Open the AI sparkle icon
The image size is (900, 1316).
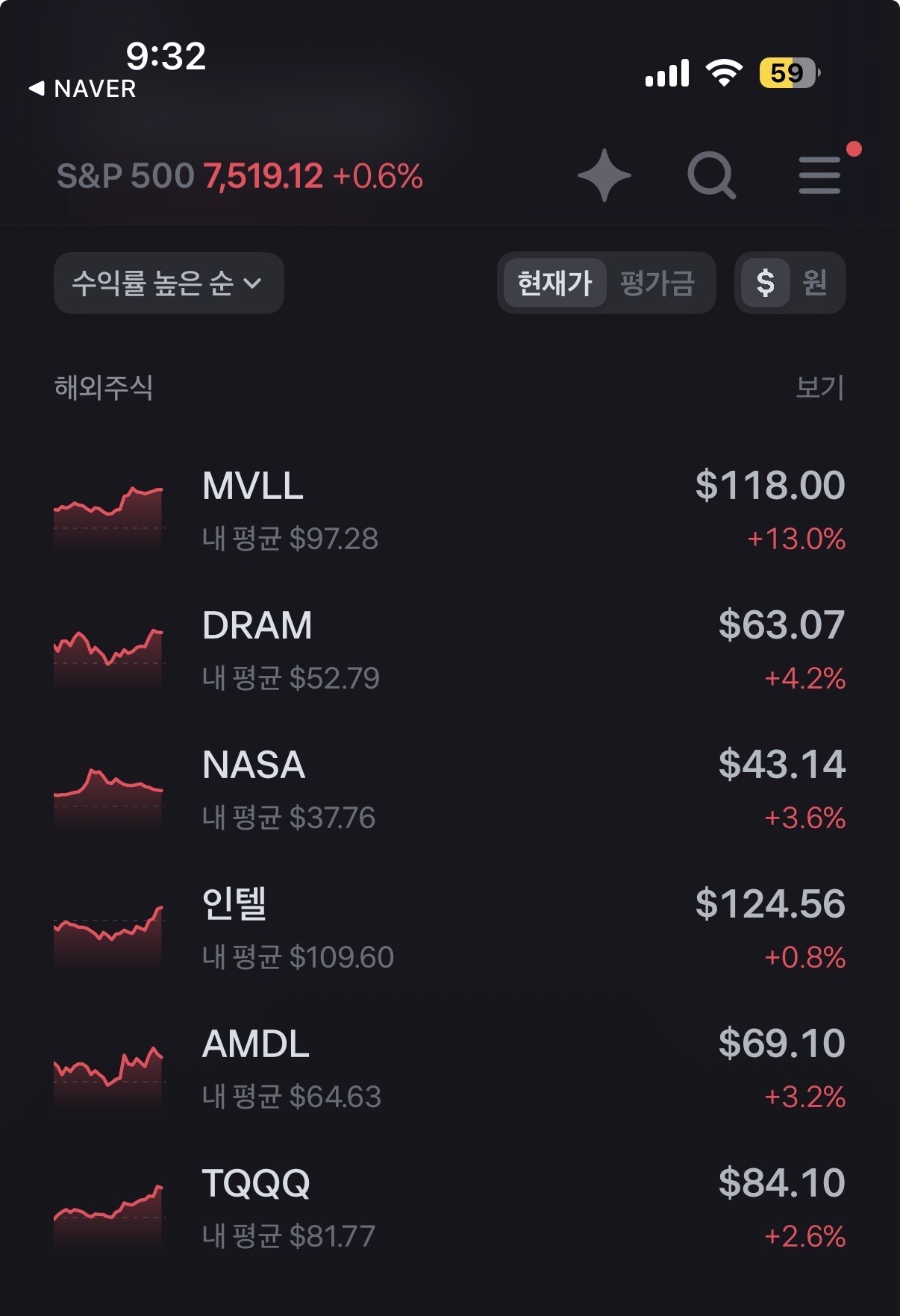click(x=604, y=176)
